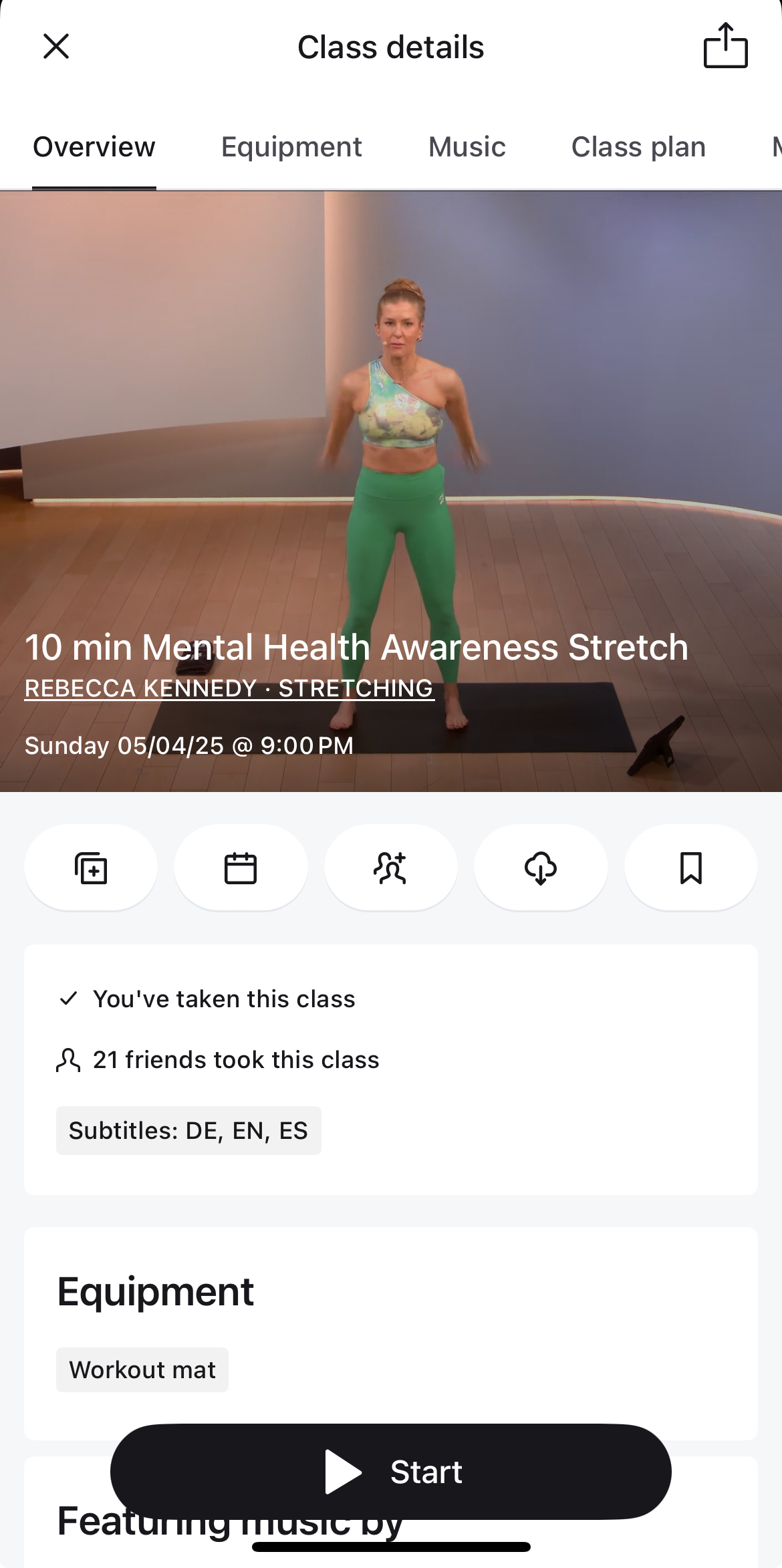Viewport: 782px width, 1568px height.
Task: Bookmark this class
Action: (690, 868)
